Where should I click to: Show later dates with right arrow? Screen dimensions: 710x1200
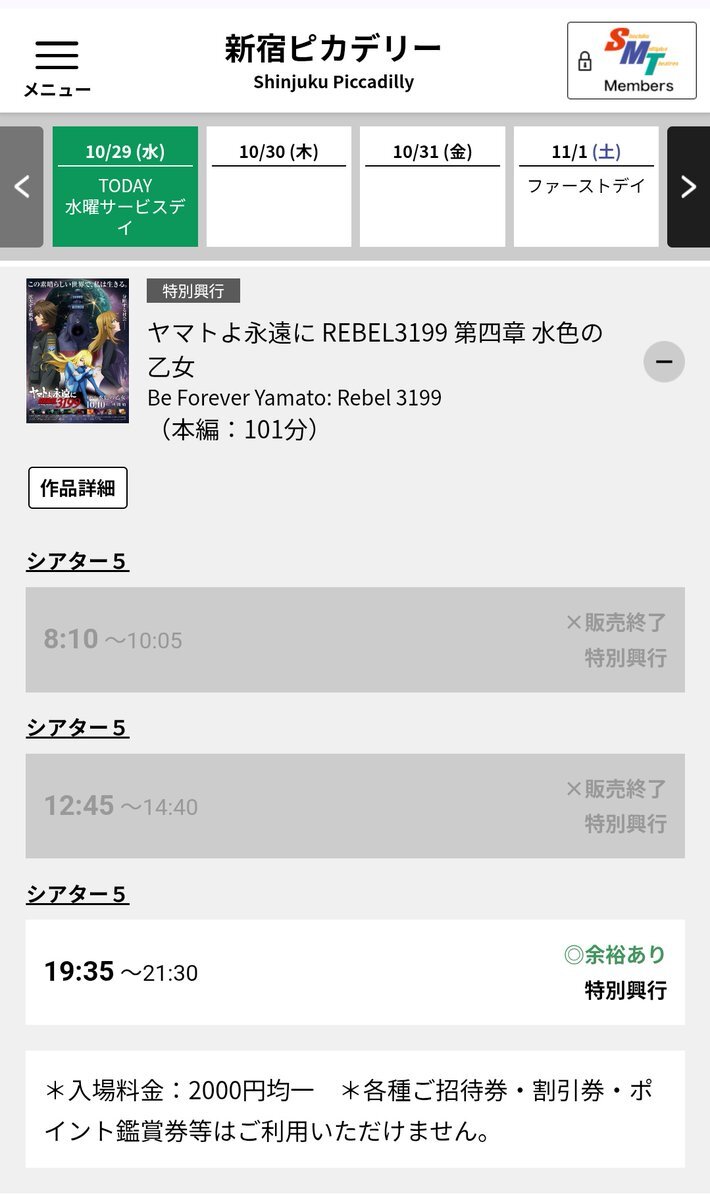click(x=688, y=187)
